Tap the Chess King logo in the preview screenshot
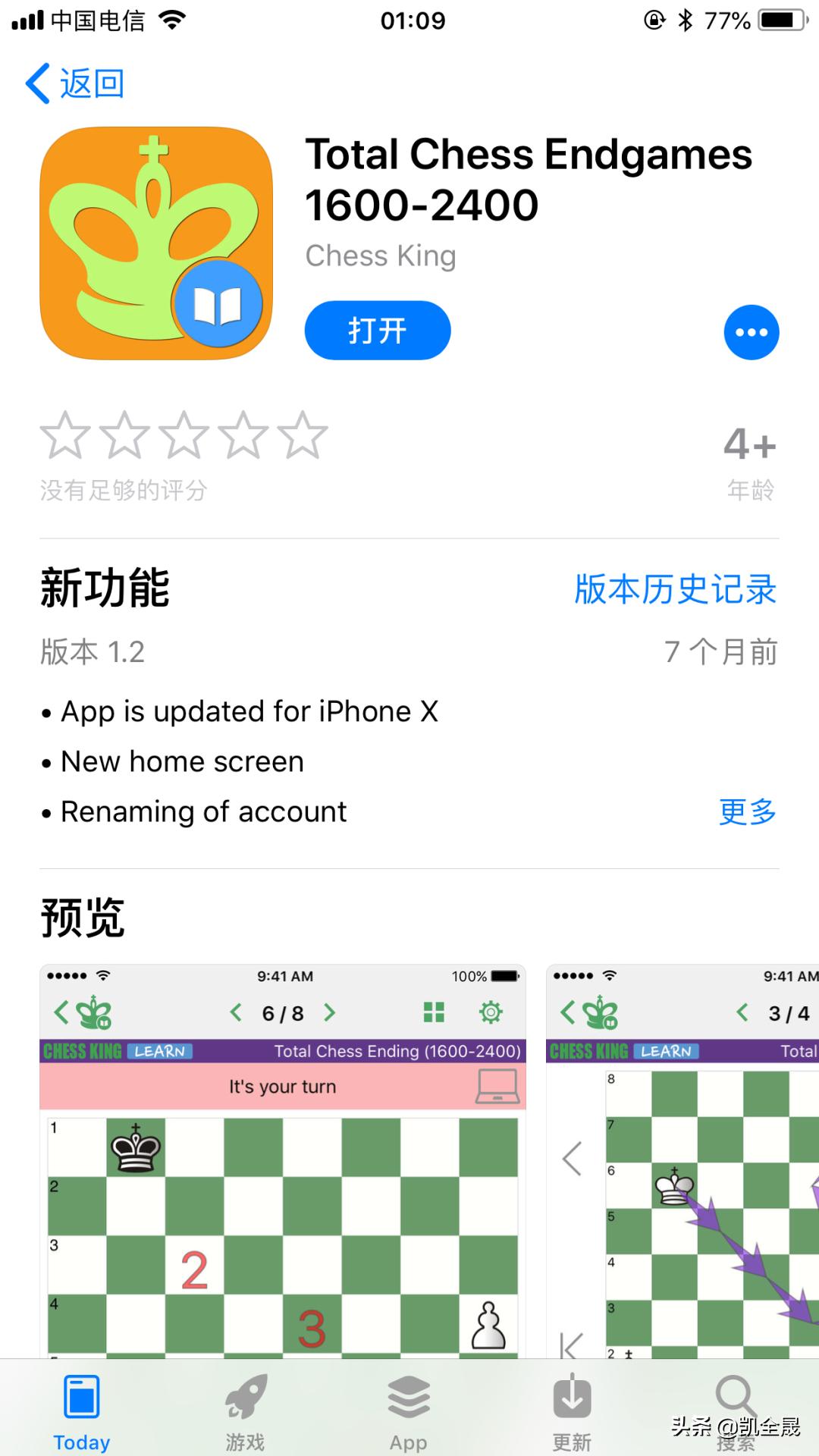This screenshot has width=819, height=1456. click(x=93, y=1012)
